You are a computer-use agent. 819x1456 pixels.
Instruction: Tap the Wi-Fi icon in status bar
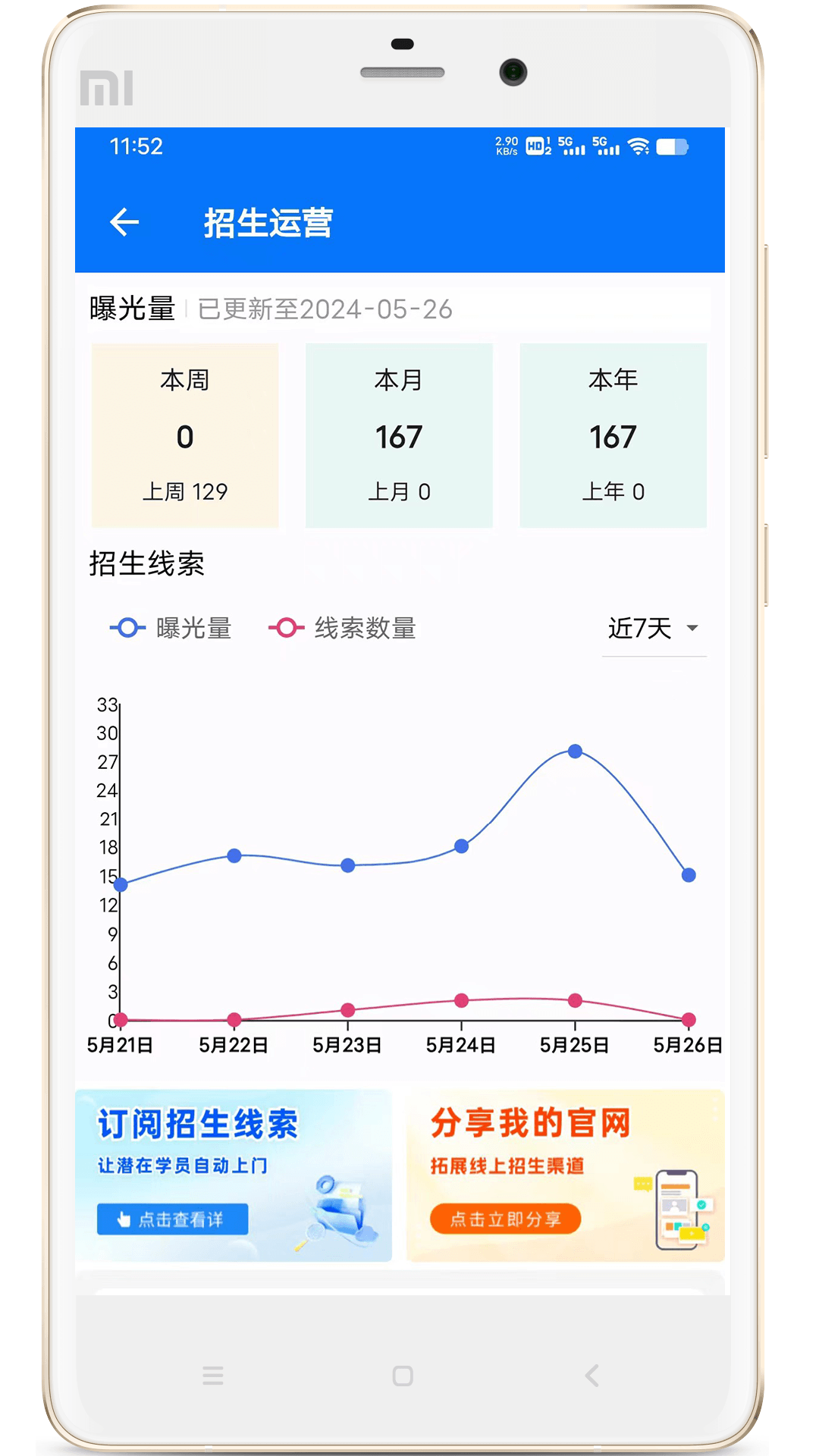tap(637, 146)
